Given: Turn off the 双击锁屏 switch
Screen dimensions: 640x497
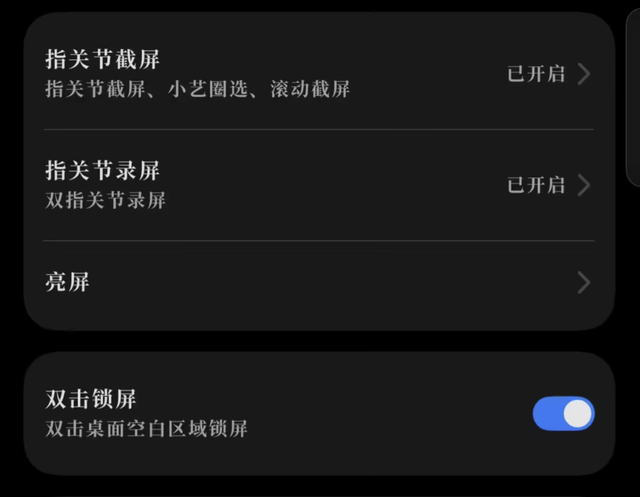Looking at the screenshot, I should (563, 414).
